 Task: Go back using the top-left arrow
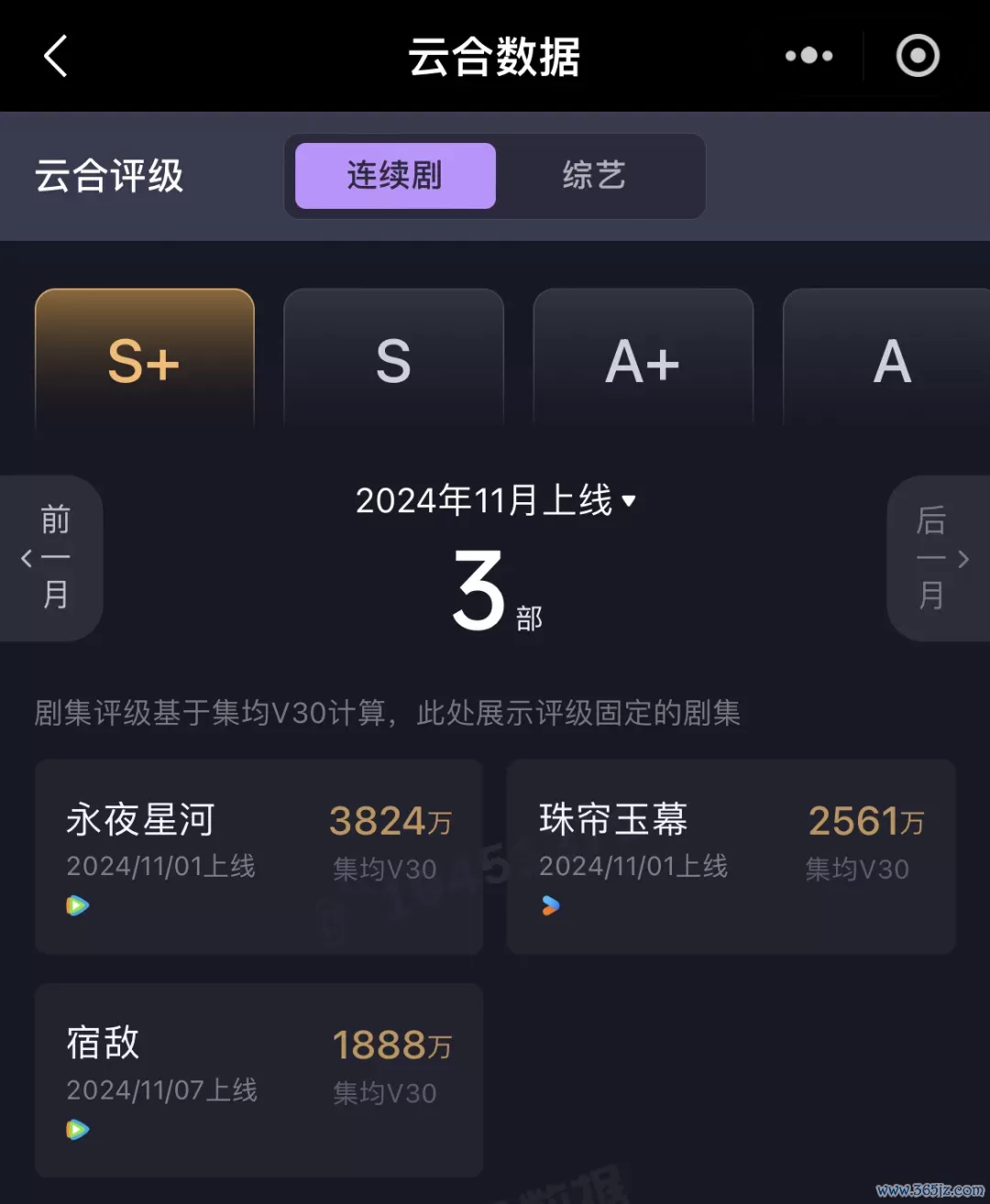[x=57, y=56]
